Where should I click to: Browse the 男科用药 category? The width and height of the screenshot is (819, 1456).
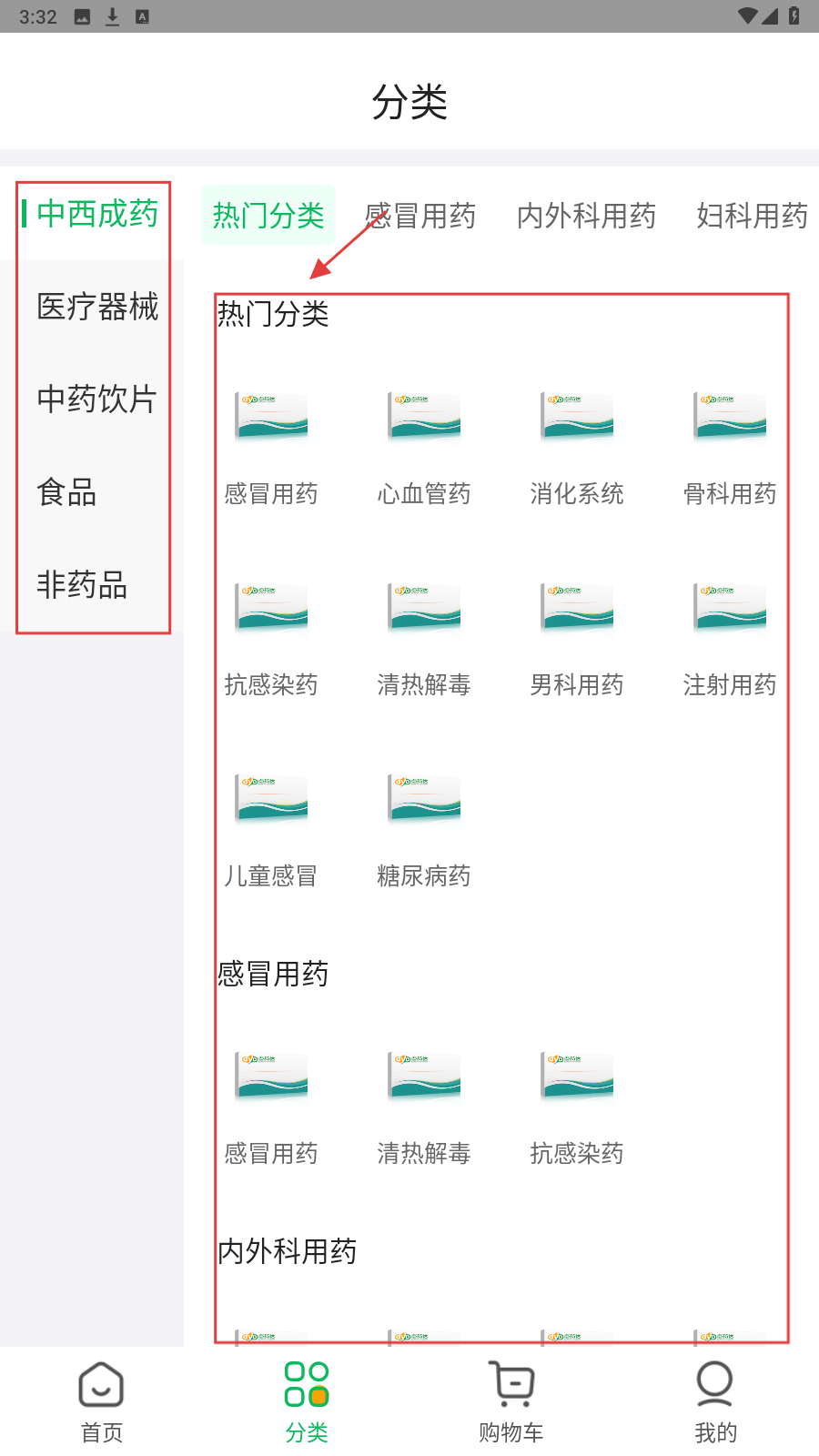577,637
